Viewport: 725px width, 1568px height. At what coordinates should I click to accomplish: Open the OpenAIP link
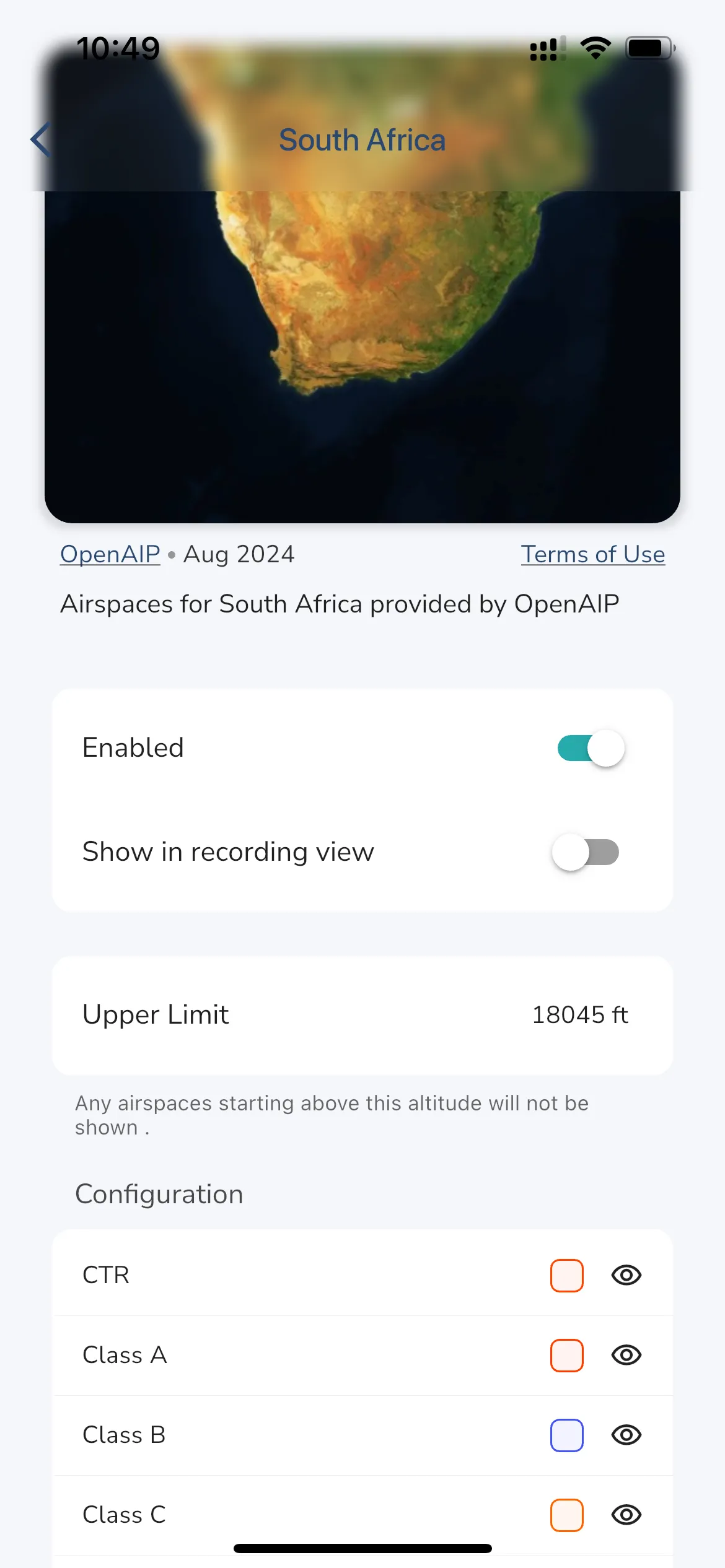[x=109, y=554]
